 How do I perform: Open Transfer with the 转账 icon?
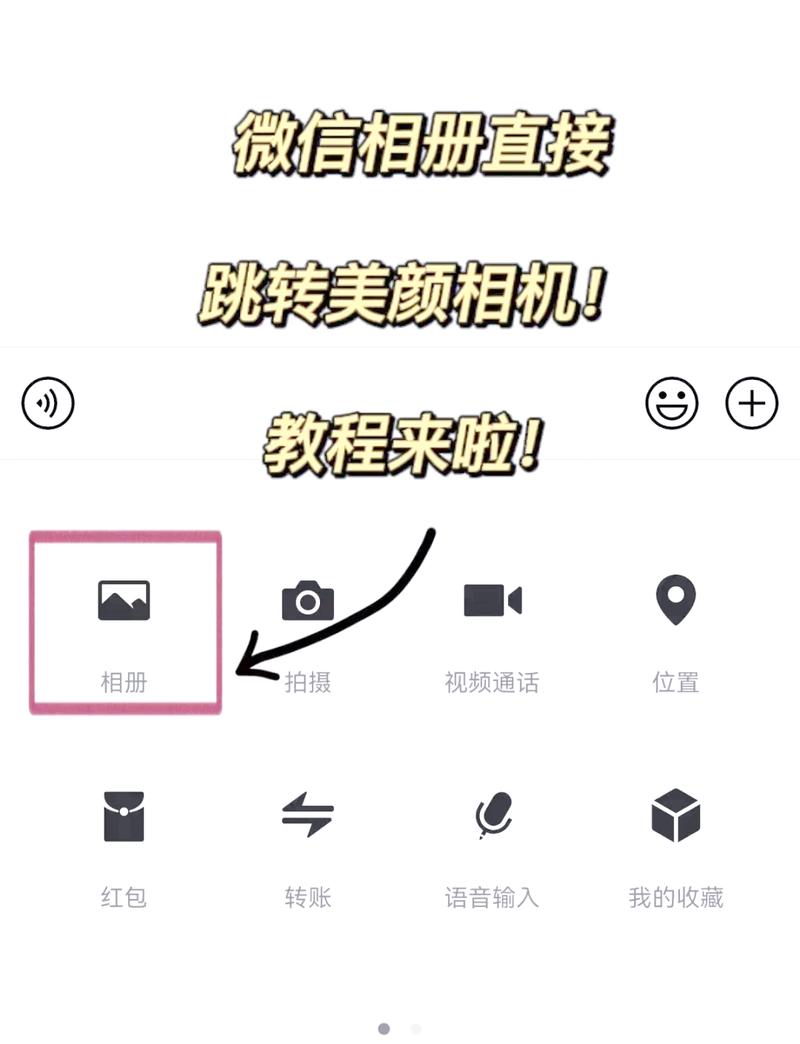[x=307, y=815]
